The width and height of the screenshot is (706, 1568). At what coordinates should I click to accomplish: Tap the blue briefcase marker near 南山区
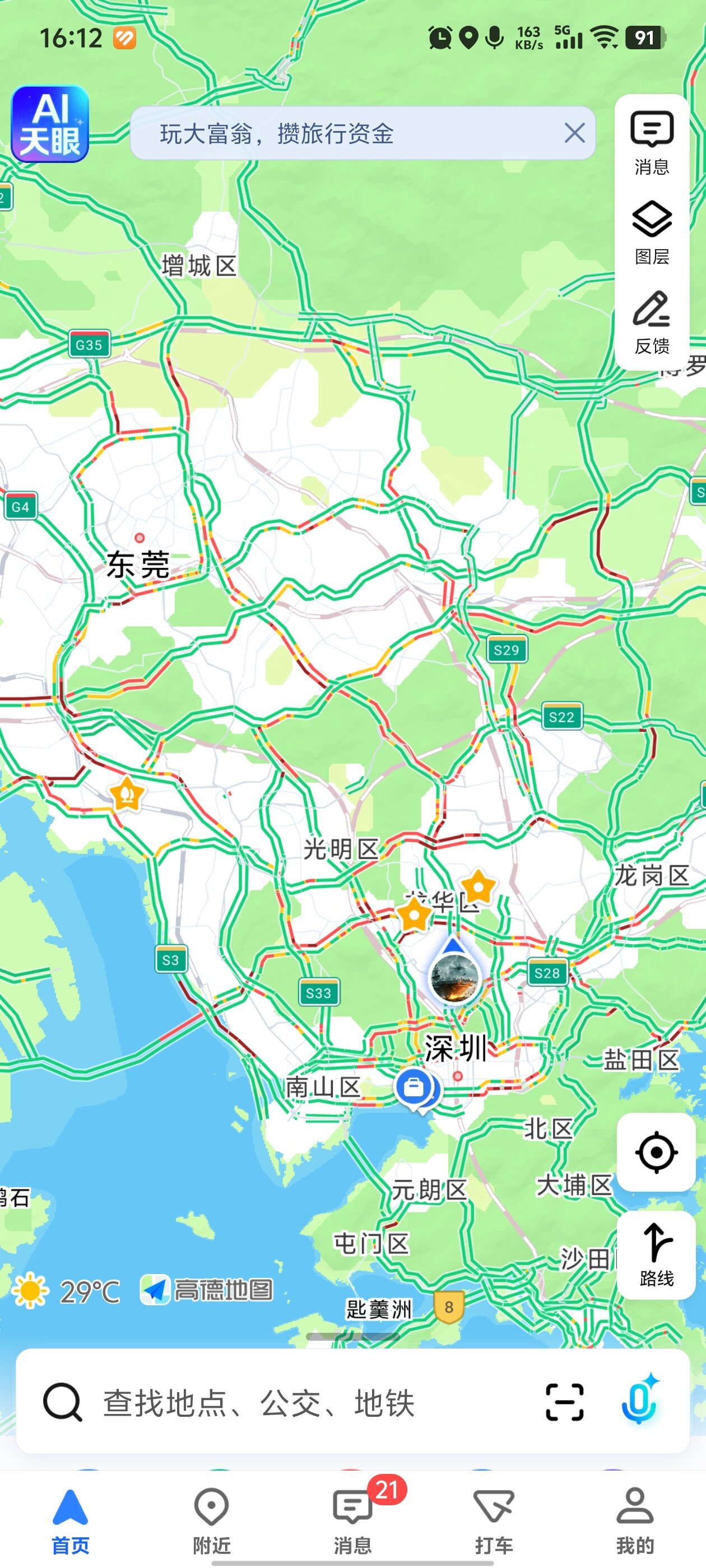(414, 1087)
